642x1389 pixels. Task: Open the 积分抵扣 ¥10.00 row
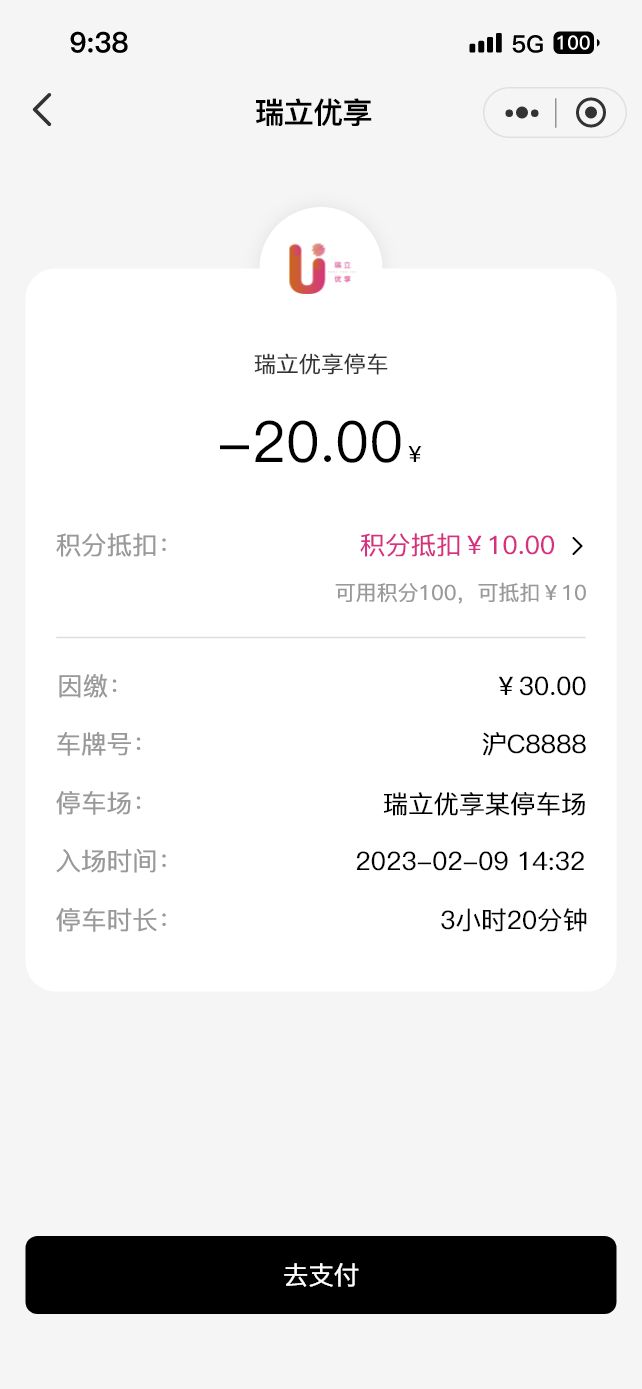(321, 546)
